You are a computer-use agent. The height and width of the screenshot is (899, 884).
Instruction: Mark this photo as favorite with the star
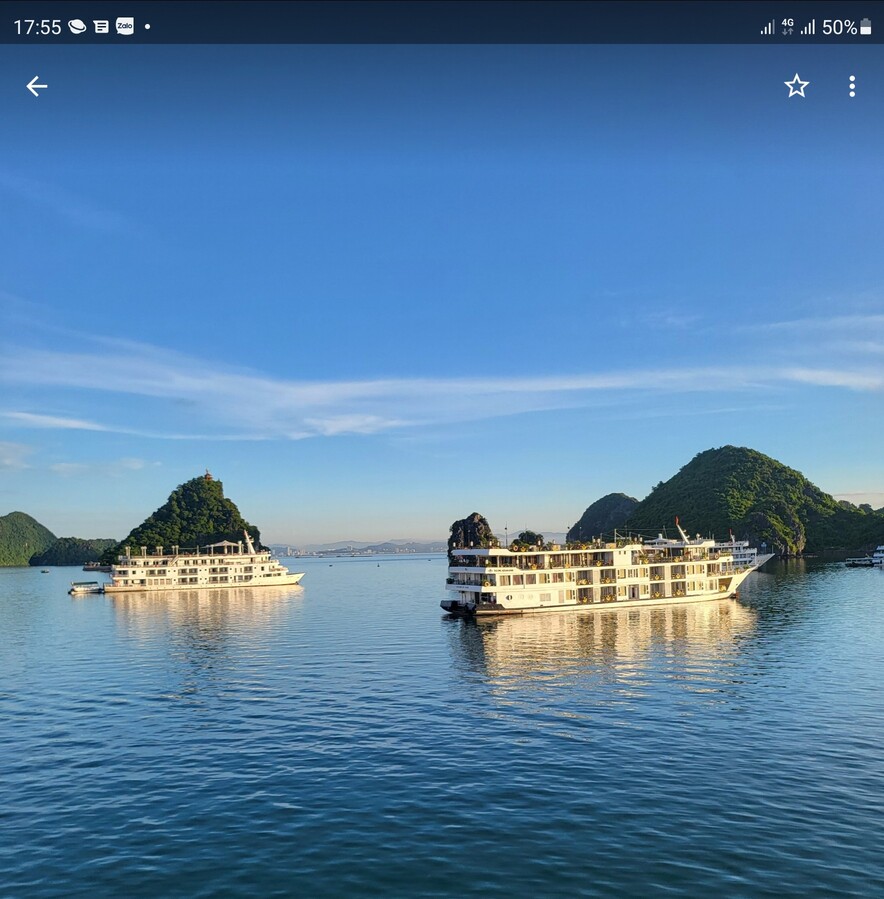pos(796,86)
